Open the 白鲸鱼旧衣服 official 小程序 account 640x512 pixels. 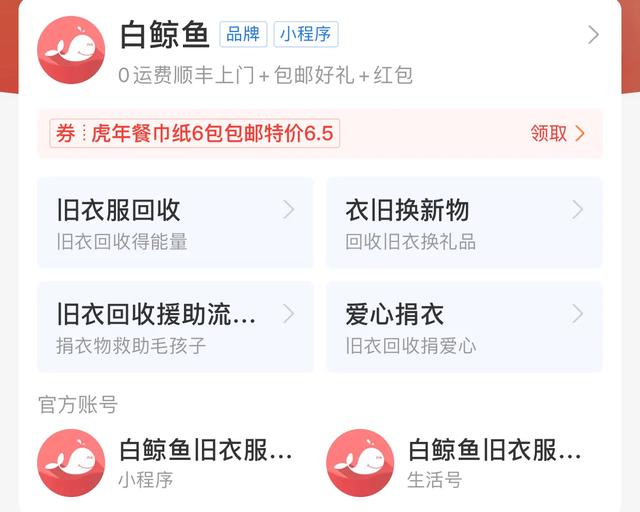pos(165,463)
